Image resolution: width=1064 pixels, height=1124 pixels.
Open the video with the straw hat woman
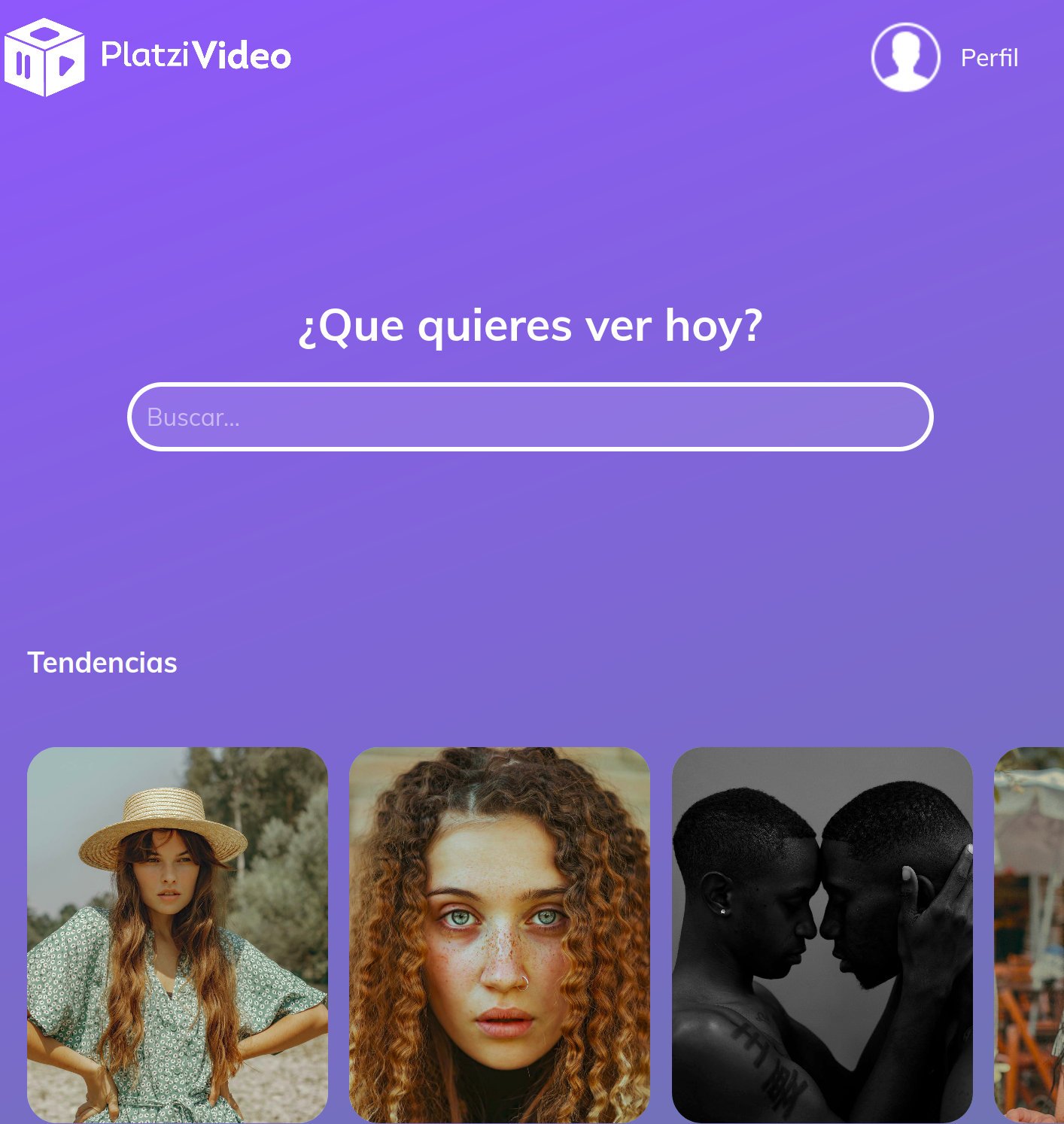[178, 934]
